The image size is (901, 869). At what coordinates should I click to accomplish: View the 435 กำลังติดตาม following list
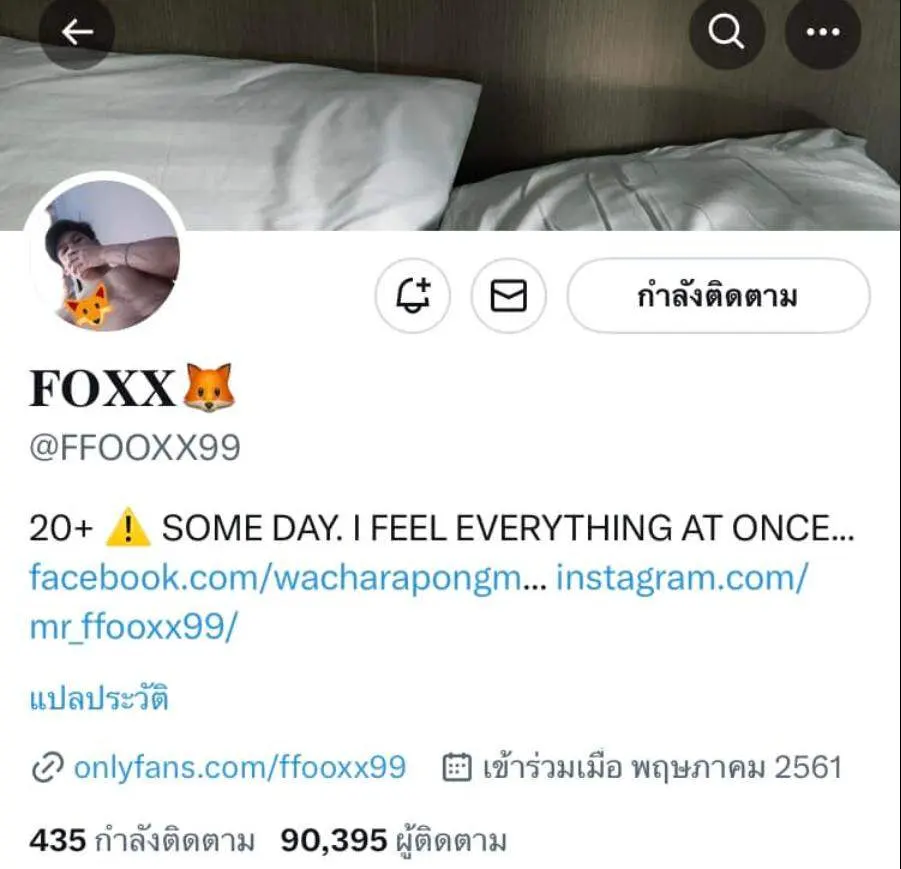(142, 841)
